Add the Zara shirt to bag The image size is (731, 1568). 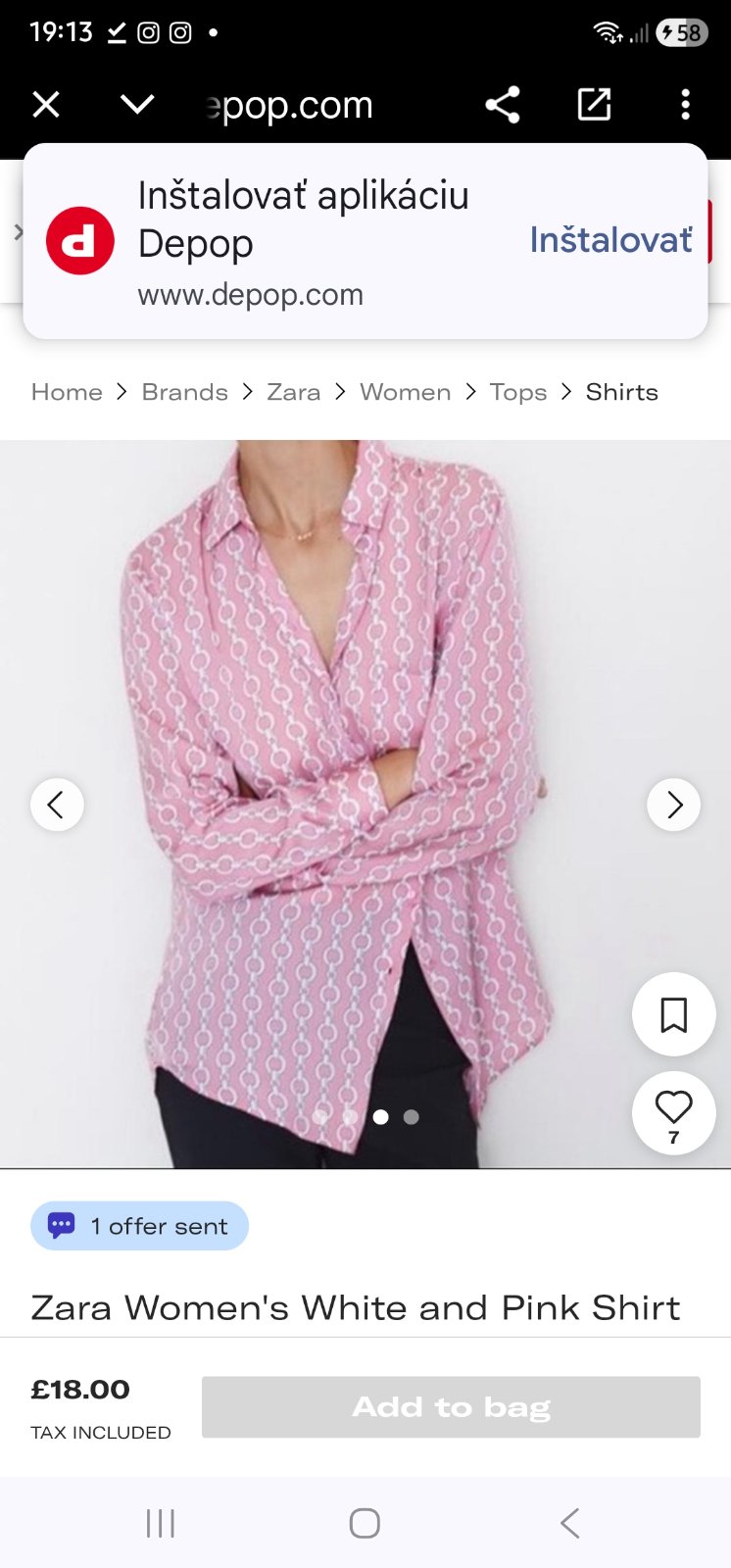451,1407
